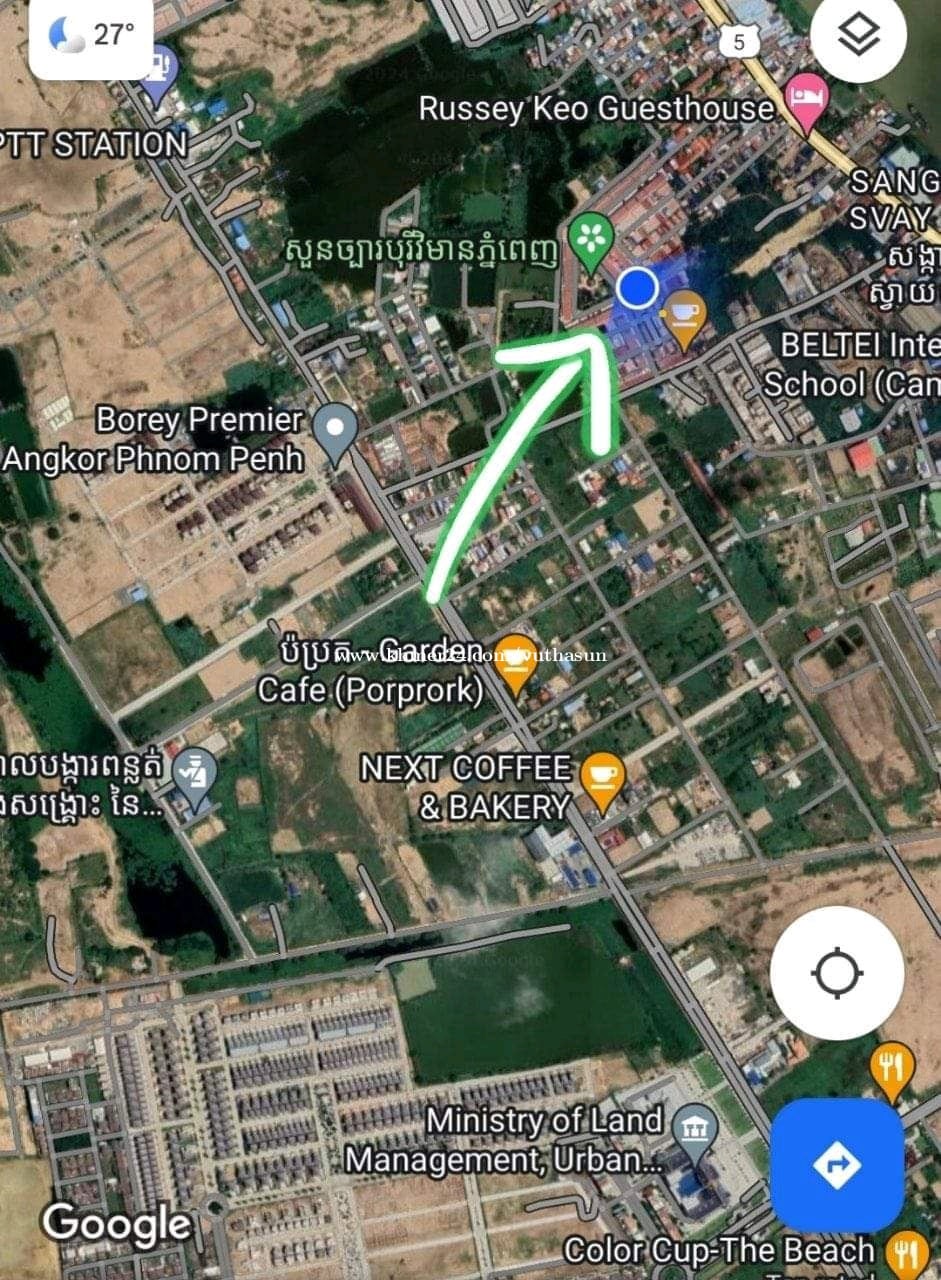
Task: Tap the blue current-location dot
Action: tap(636, 288)
